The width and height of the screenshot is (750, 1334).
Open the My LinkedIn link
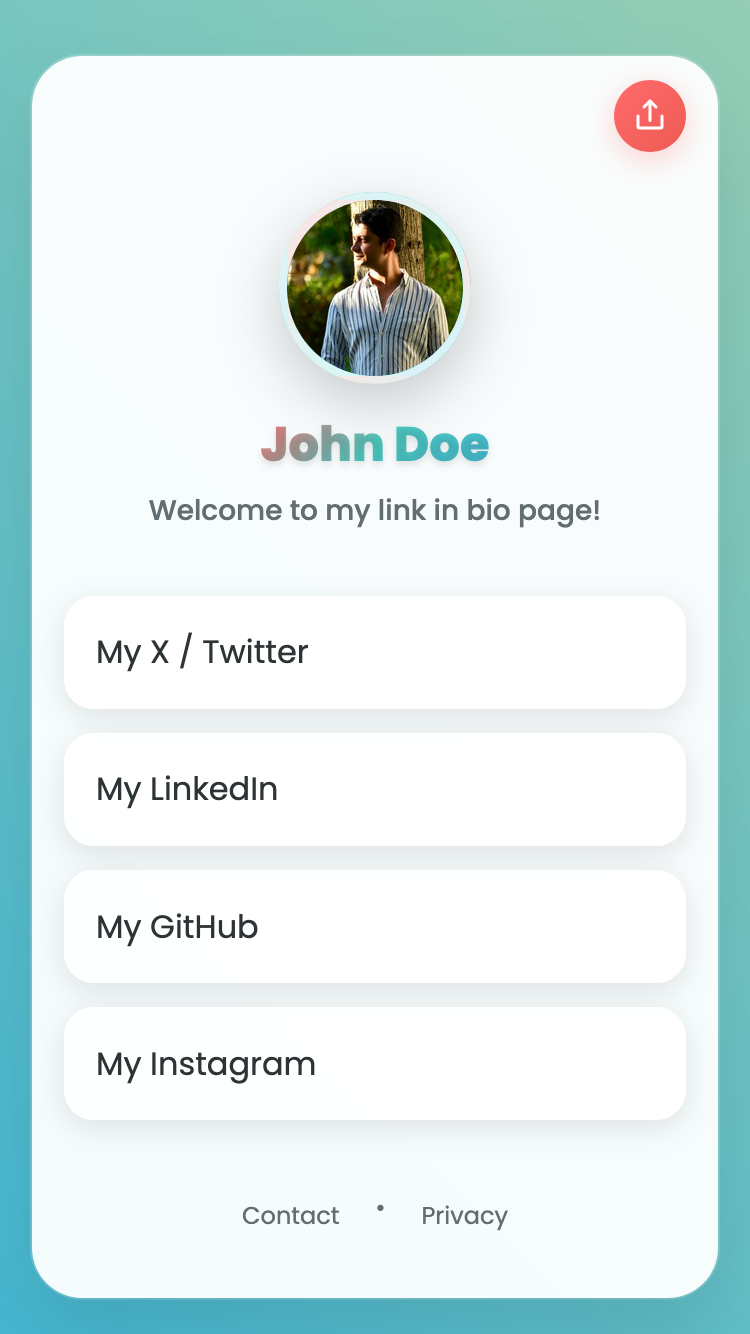375,790
